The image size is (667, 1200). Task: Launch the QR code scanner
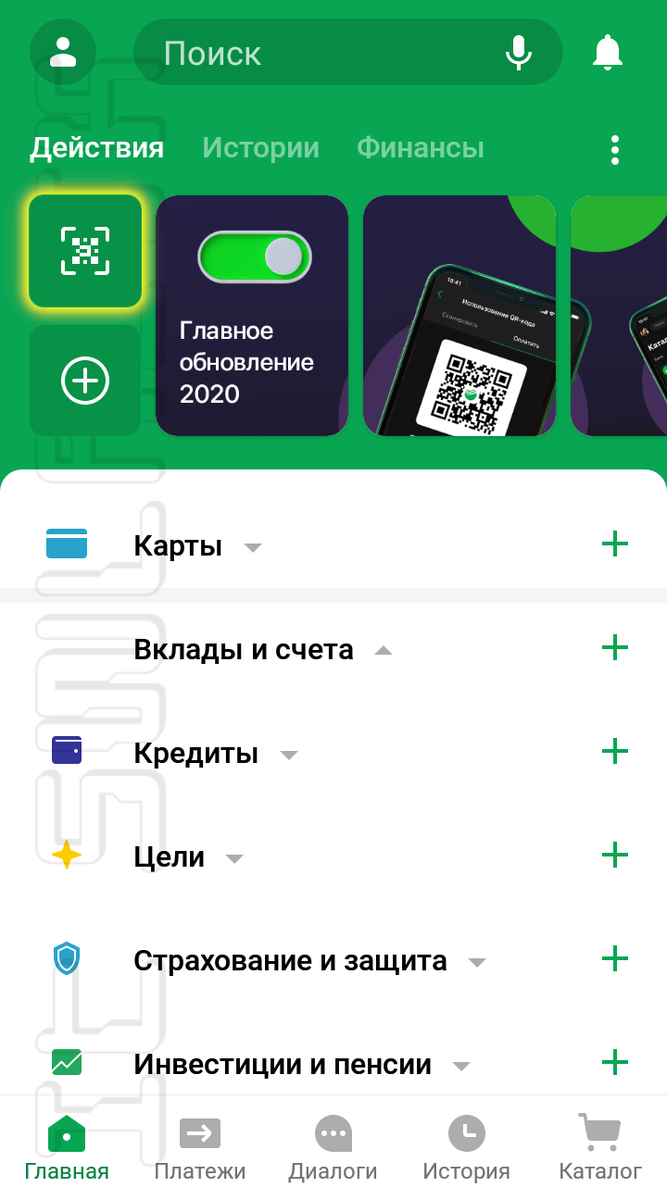pos(85,250)
